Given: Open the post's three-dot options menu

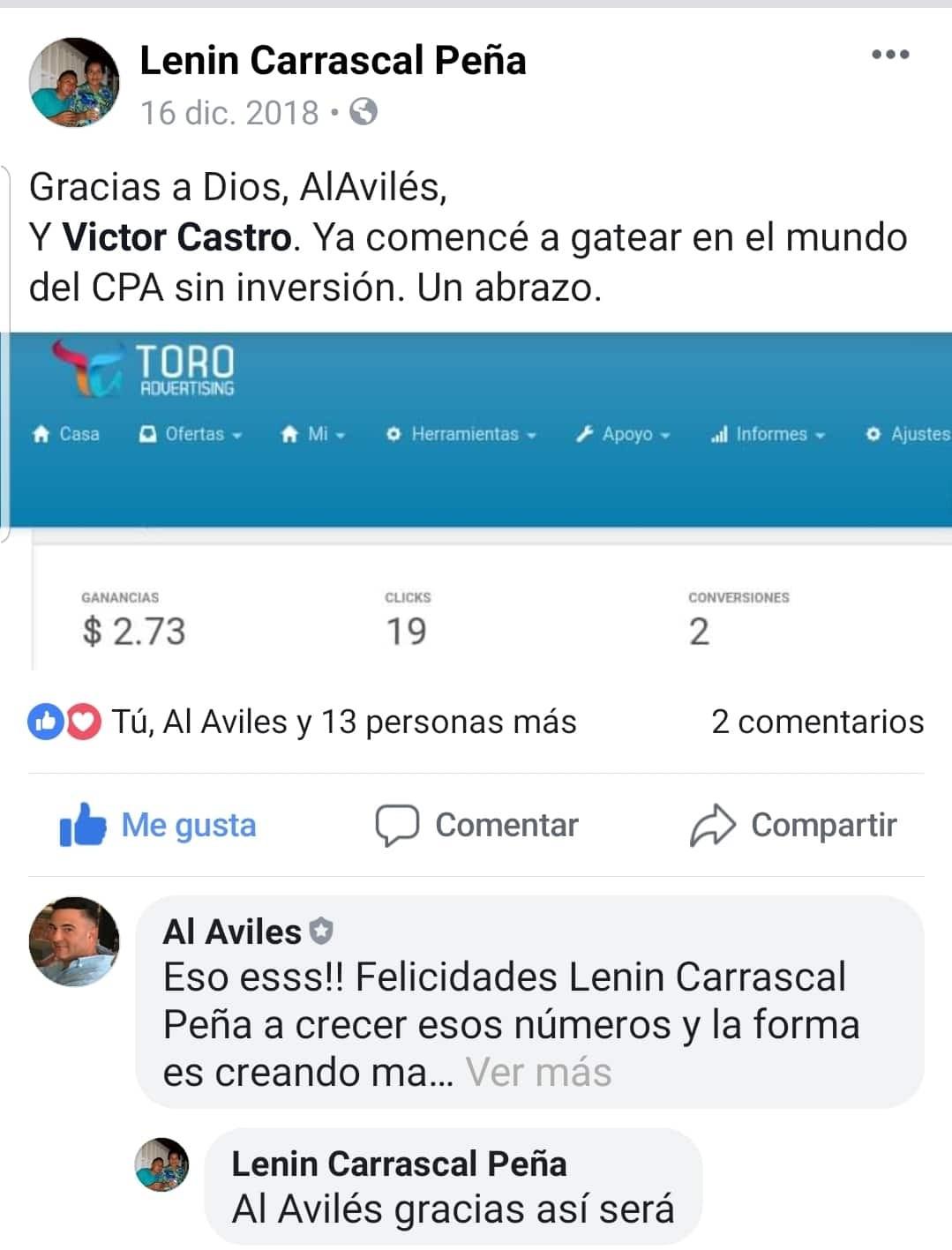Looking at the screenshot, I should tap(889, 55).
